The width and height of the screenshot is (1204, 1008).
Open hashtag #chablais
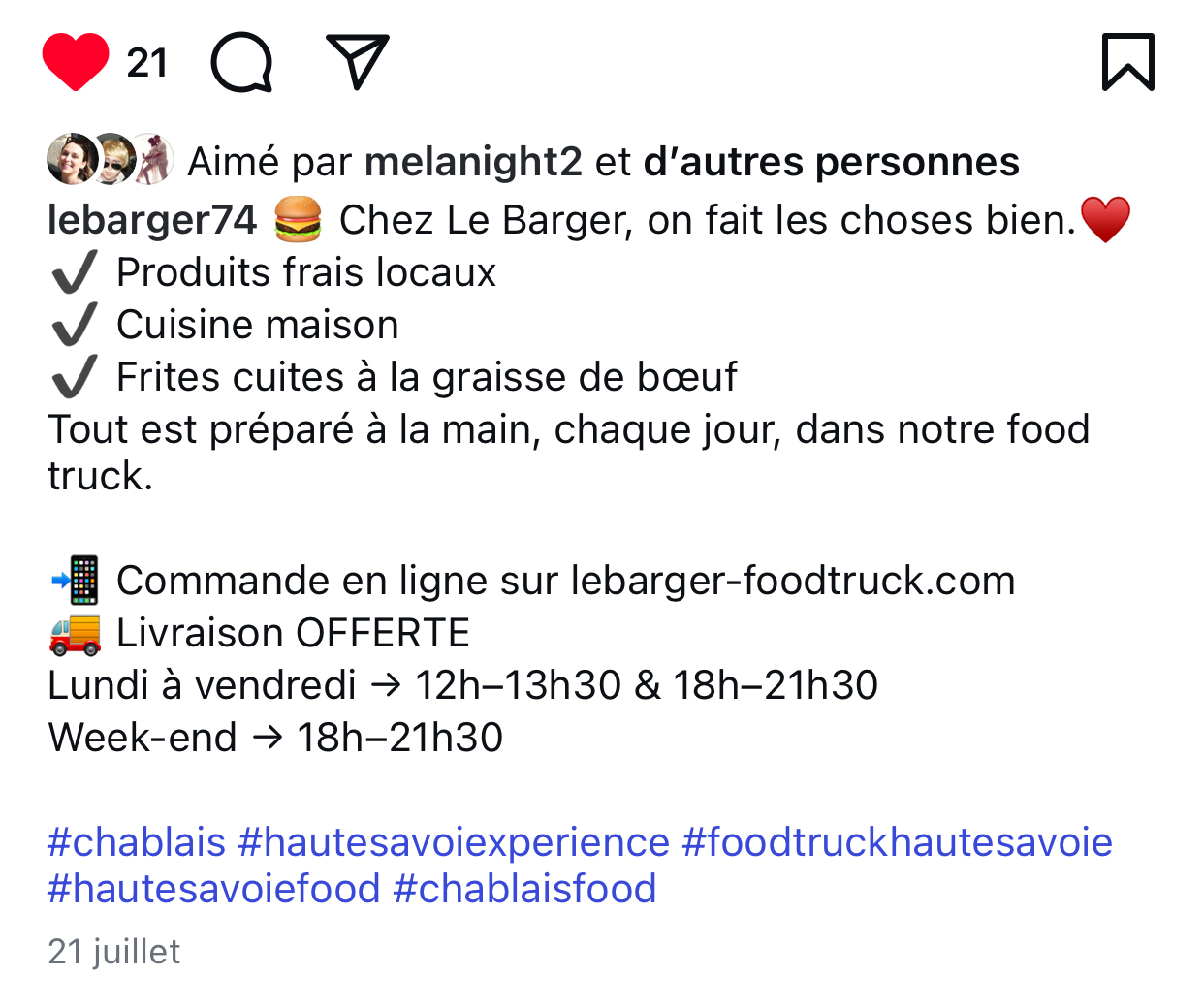point(137,842)
